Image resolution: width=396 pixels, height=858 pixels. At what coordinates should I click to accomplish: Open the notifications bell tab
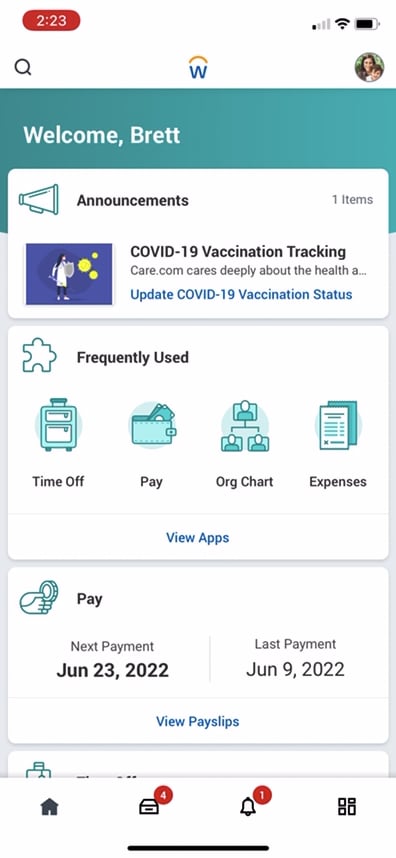click(249, 805)
